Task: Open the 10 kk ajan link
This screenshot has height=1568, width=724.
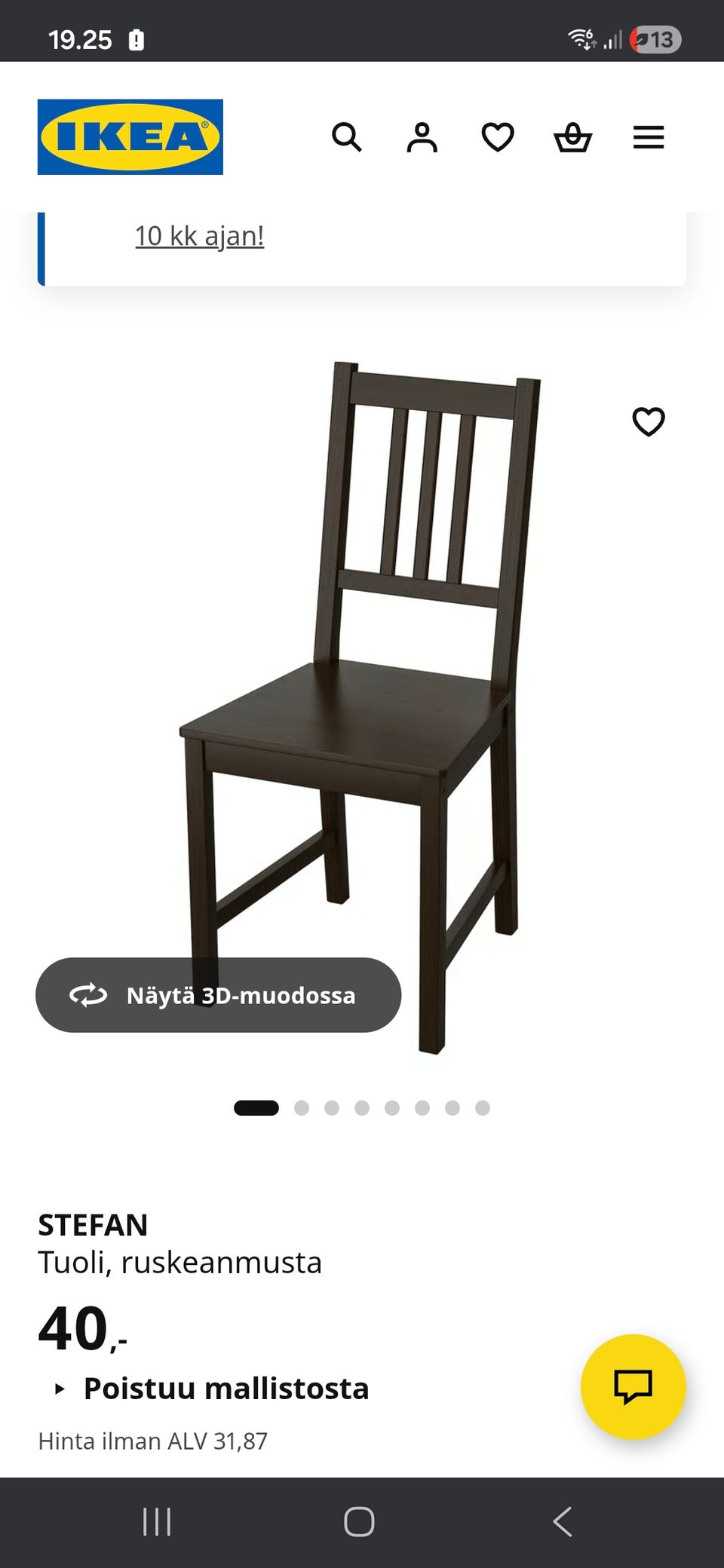Action: (199, 236)
